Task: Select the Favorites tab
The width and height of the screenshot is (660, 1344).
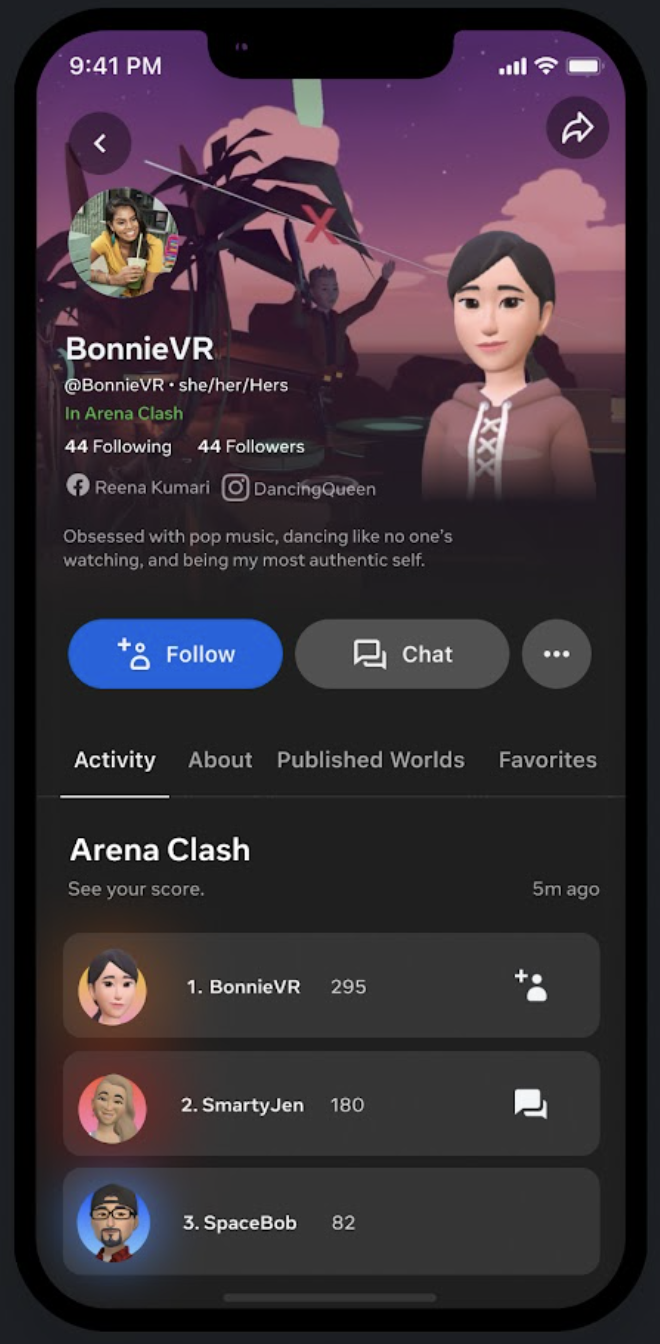Action: 547,760
